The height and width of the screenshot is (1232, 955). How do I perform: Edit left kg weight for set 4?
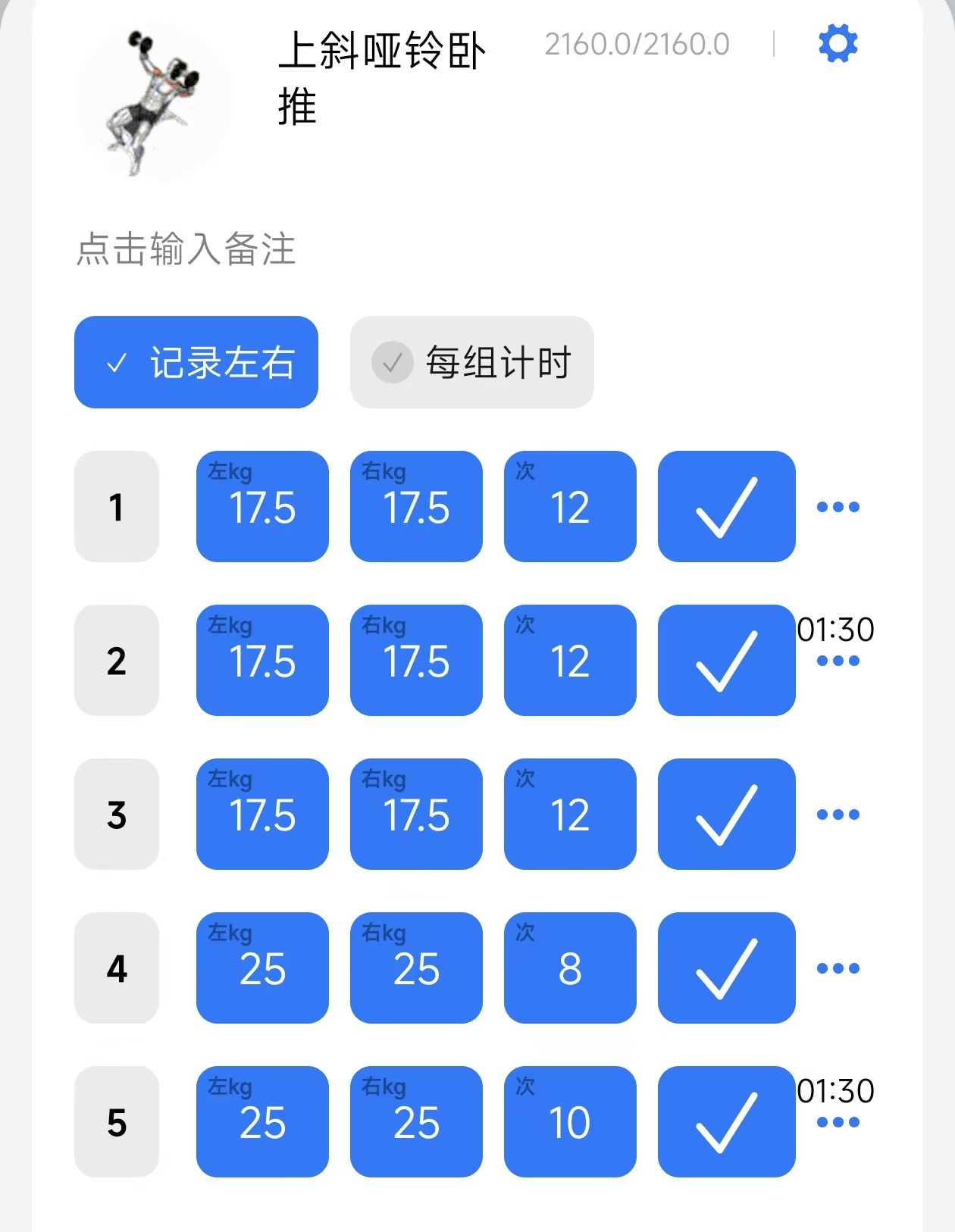[262, 968]
